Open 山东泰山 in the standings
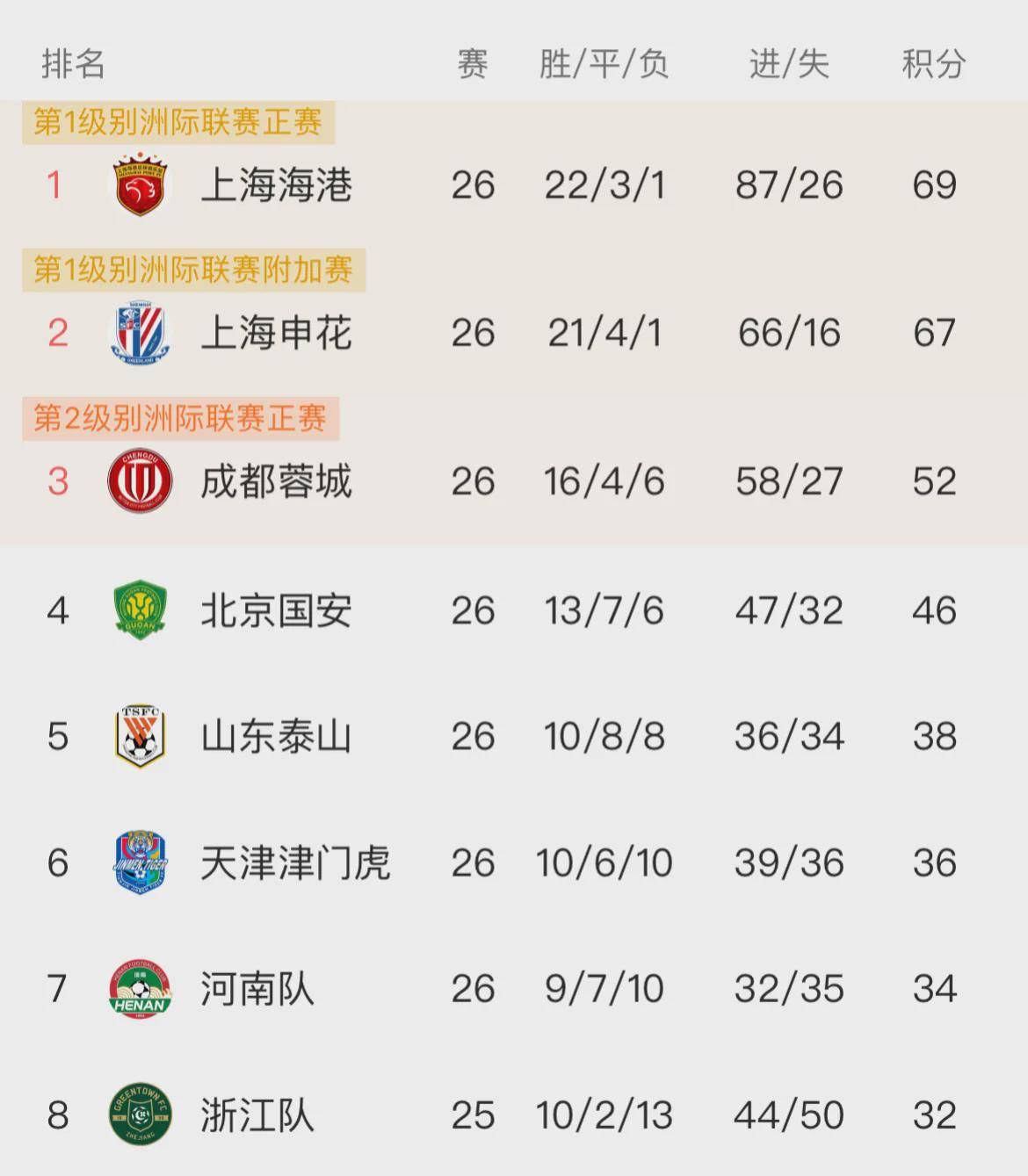 click(277, 736)
